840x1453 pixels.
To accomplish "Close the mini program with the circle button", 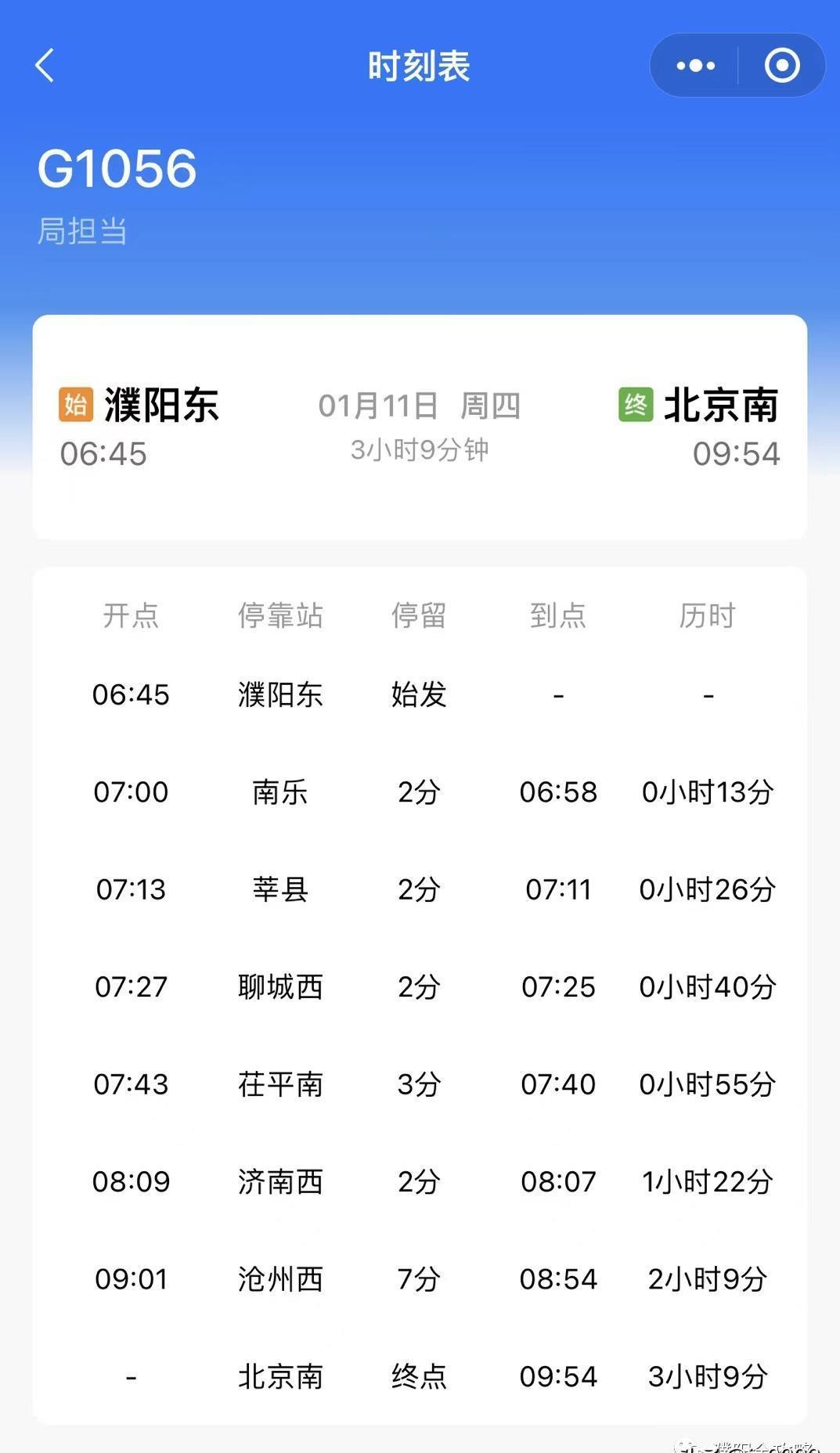I will 781,66.
